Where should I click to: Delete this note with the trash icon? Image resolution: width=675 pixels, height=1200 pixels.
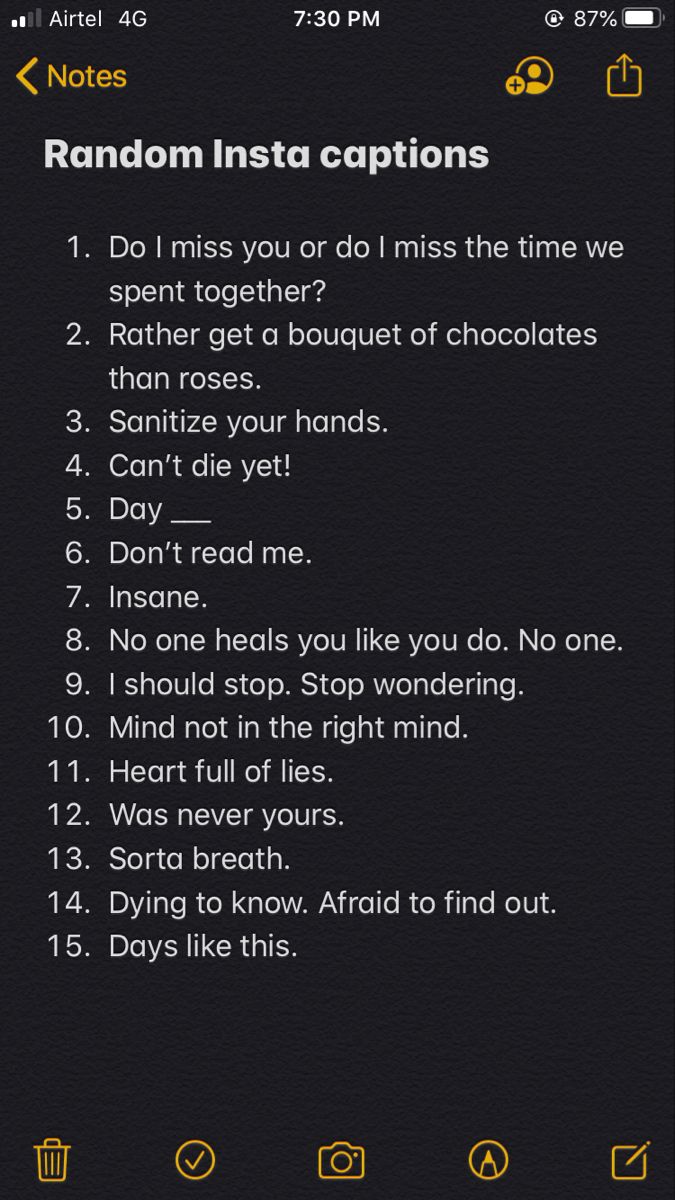[x=51, y=1160]
